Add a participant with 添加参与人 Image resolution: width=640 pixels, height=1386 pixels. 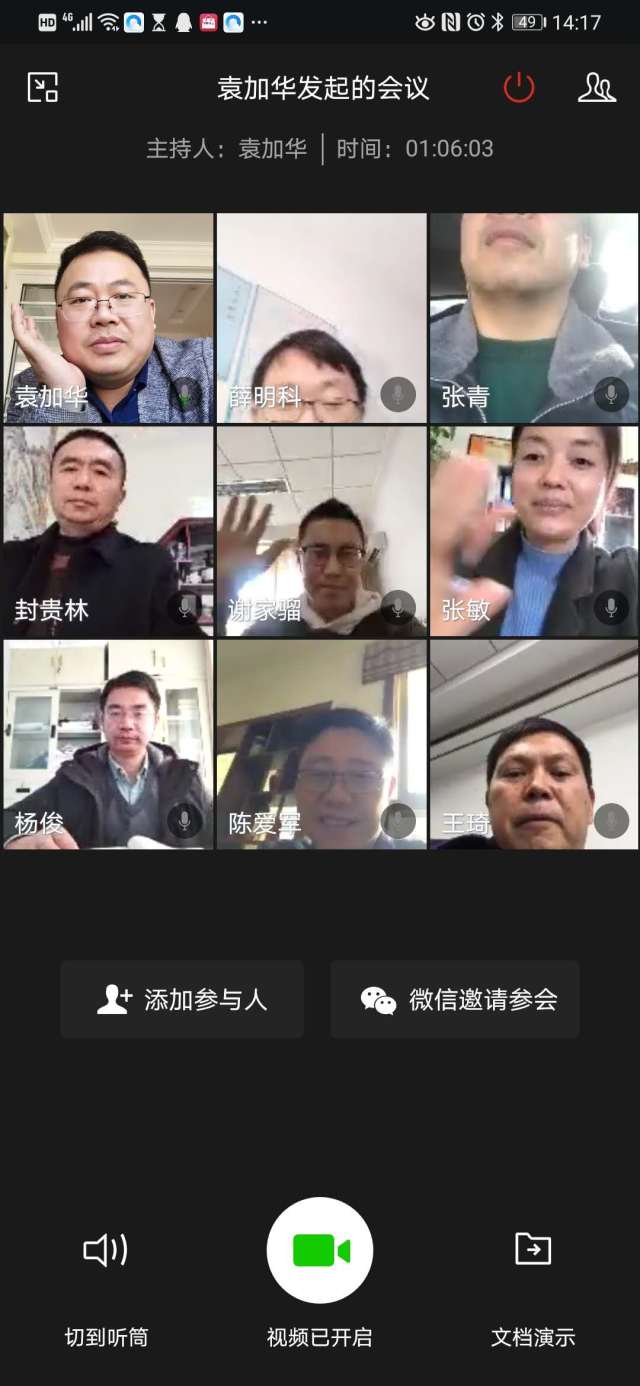click(x=182, y=999)
